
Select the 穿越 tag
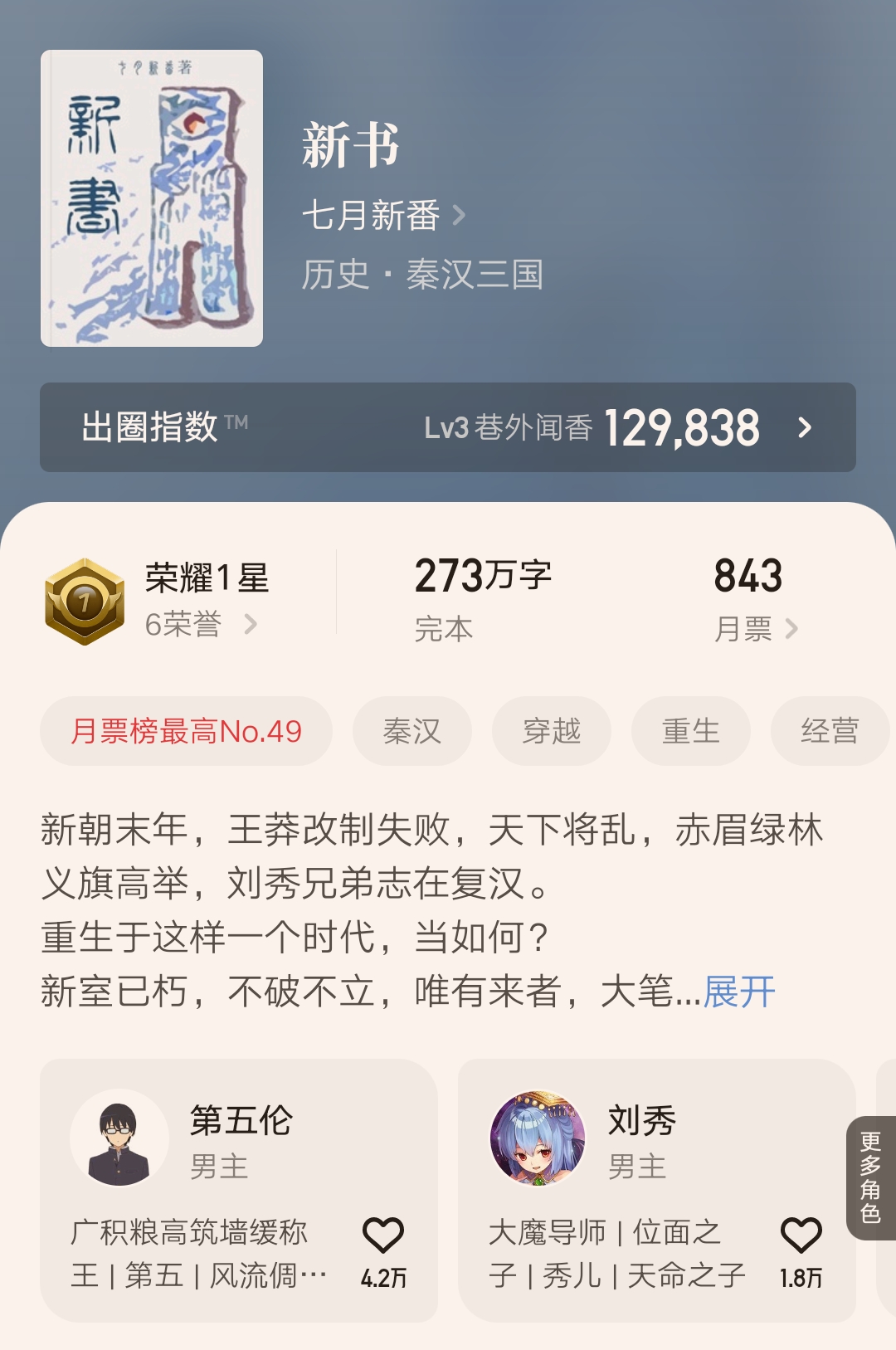pos(551,730)
